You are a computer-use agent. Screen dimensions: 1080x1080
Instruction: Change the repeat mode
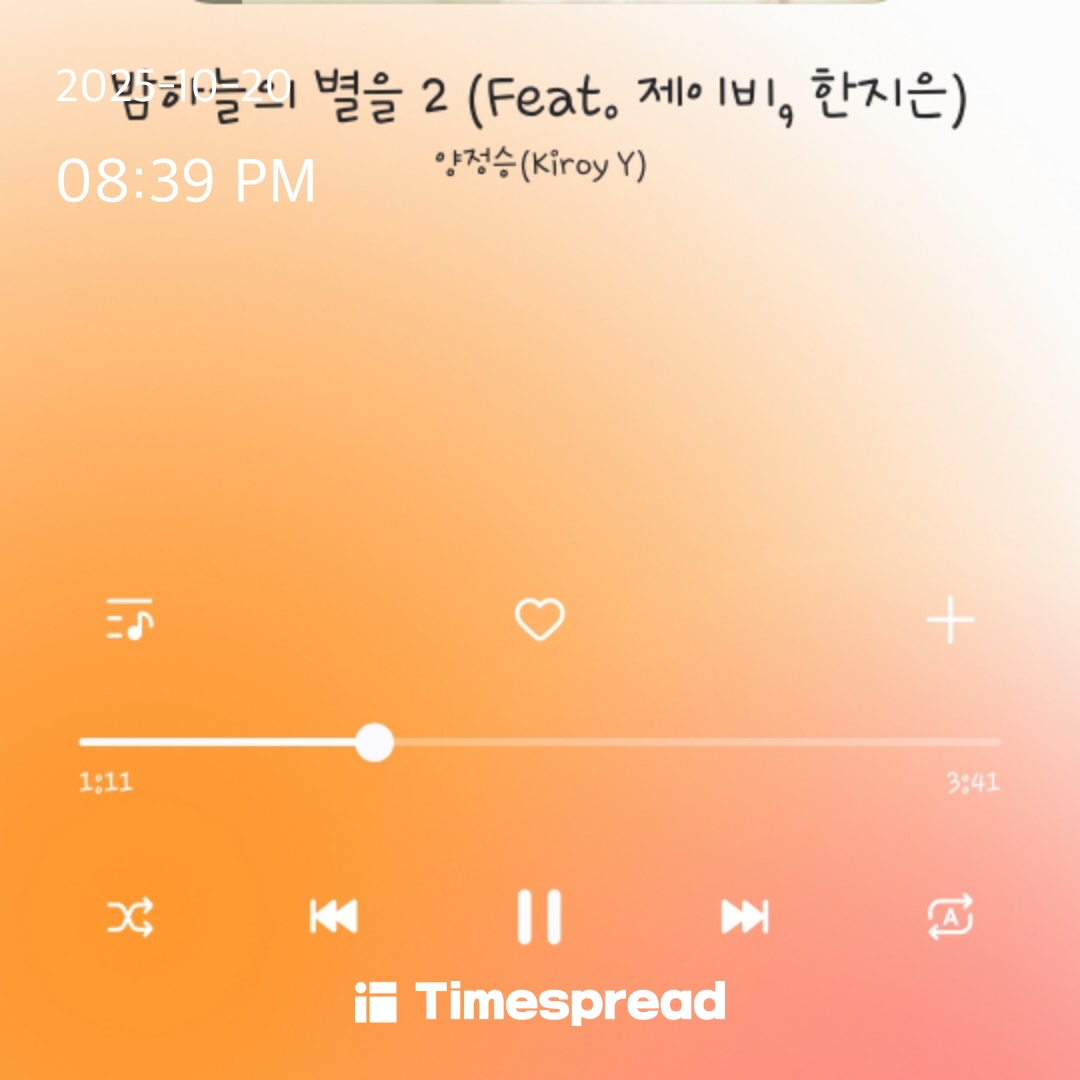tap(950, 916)
